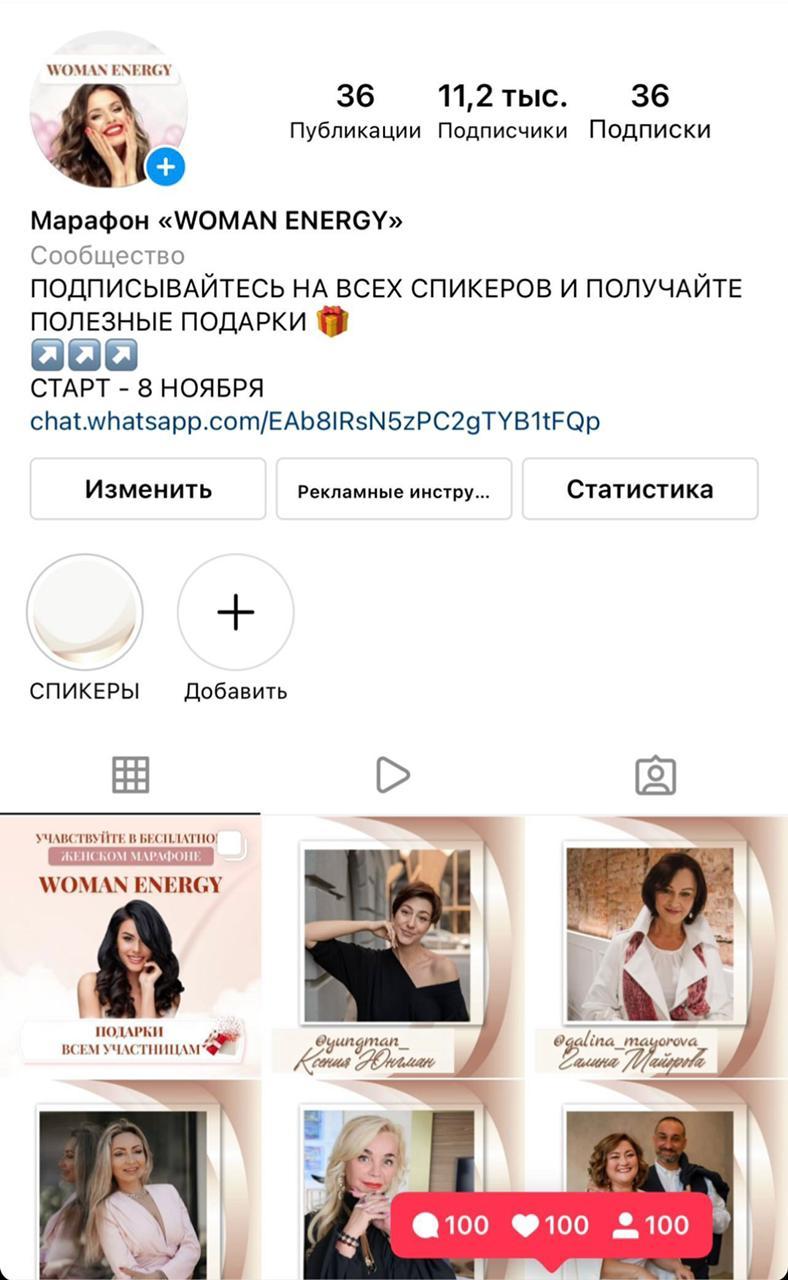This screenshot has width=788, height=1280.
Task: Open the 36 Подписки list
Action: point(649,111)
